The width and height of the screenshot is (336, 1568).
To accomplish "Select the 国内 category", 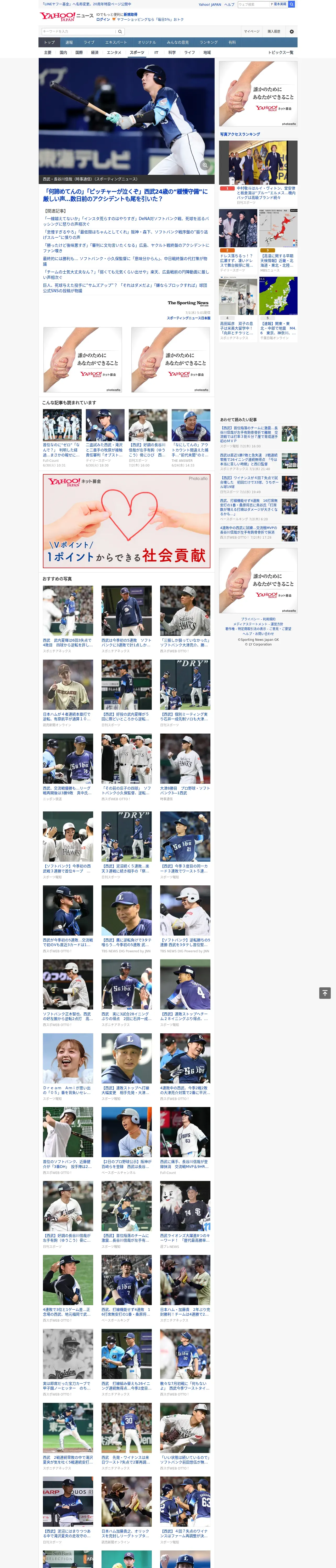I will pyautogui.click(x=63, y=52).
